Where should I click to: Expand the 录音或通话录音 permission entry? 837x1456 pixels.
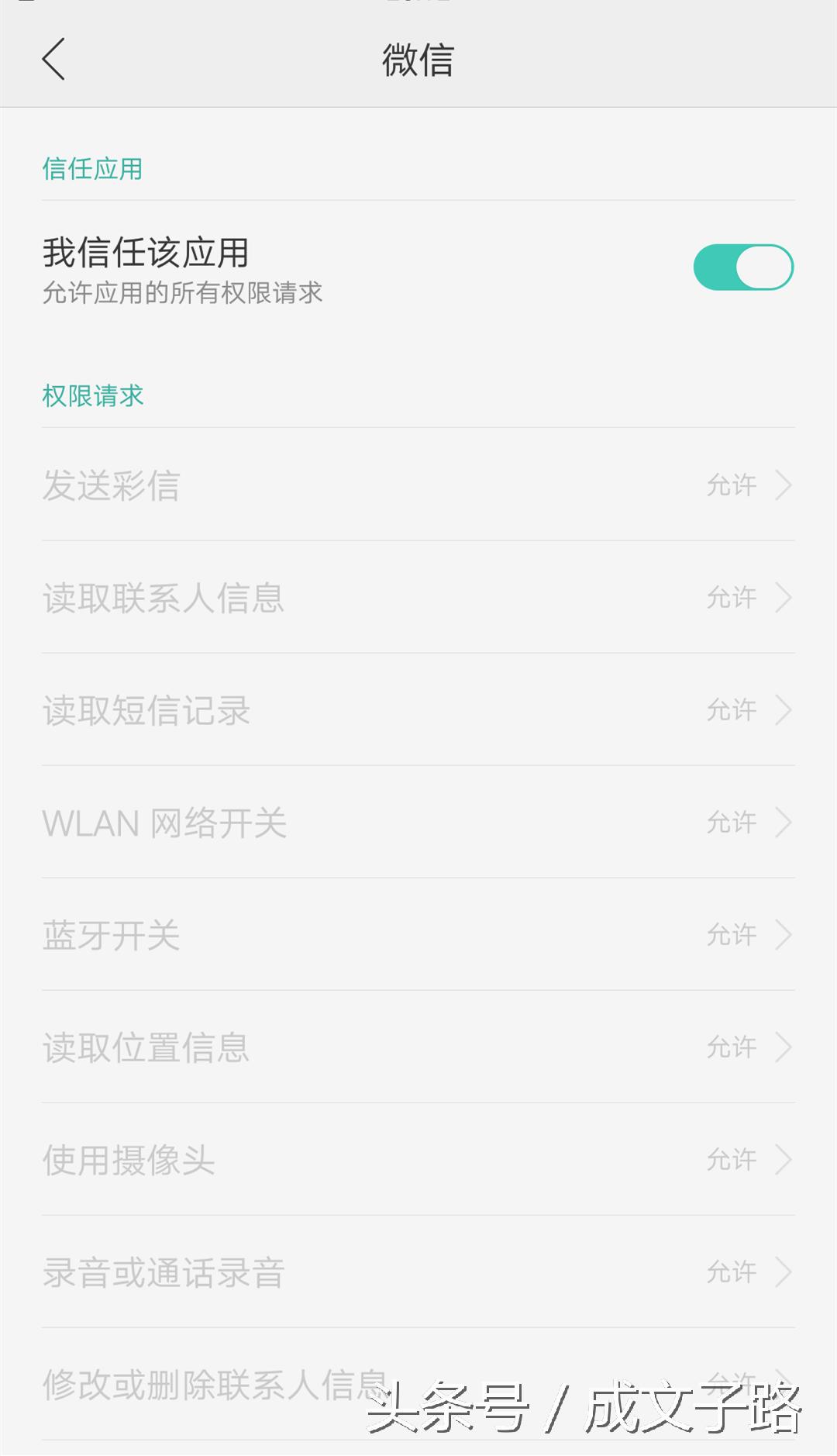783,1271
